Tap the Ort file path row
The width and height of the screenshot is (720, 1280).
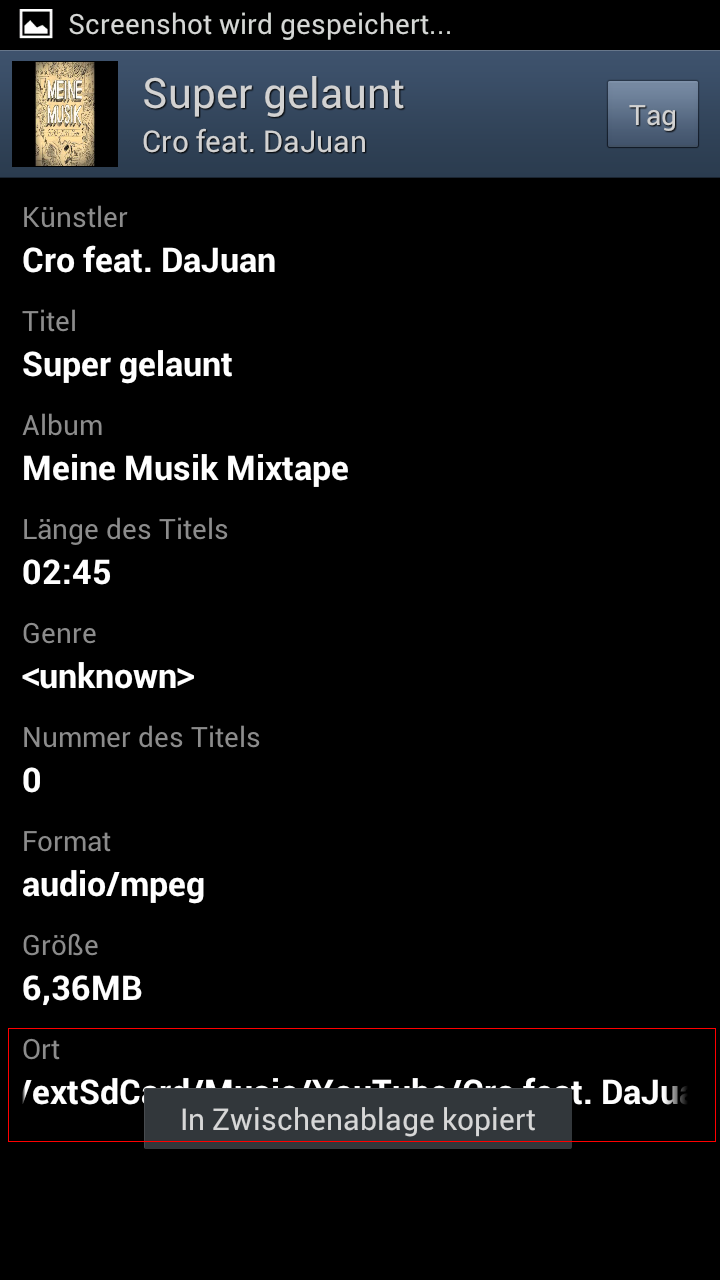pyautogui.click(x=362, y=1085)
